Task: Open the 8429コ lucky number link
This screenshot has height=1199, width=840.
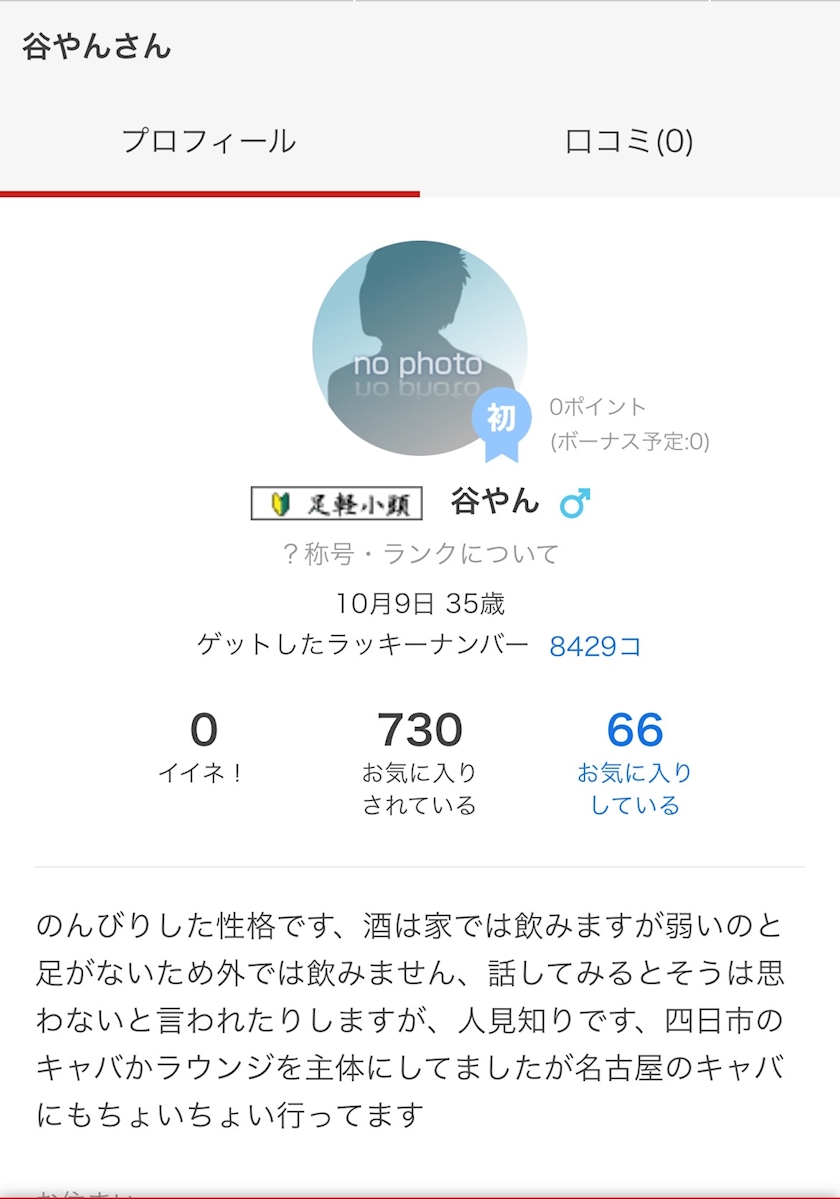Action: [x=595, y=647]
